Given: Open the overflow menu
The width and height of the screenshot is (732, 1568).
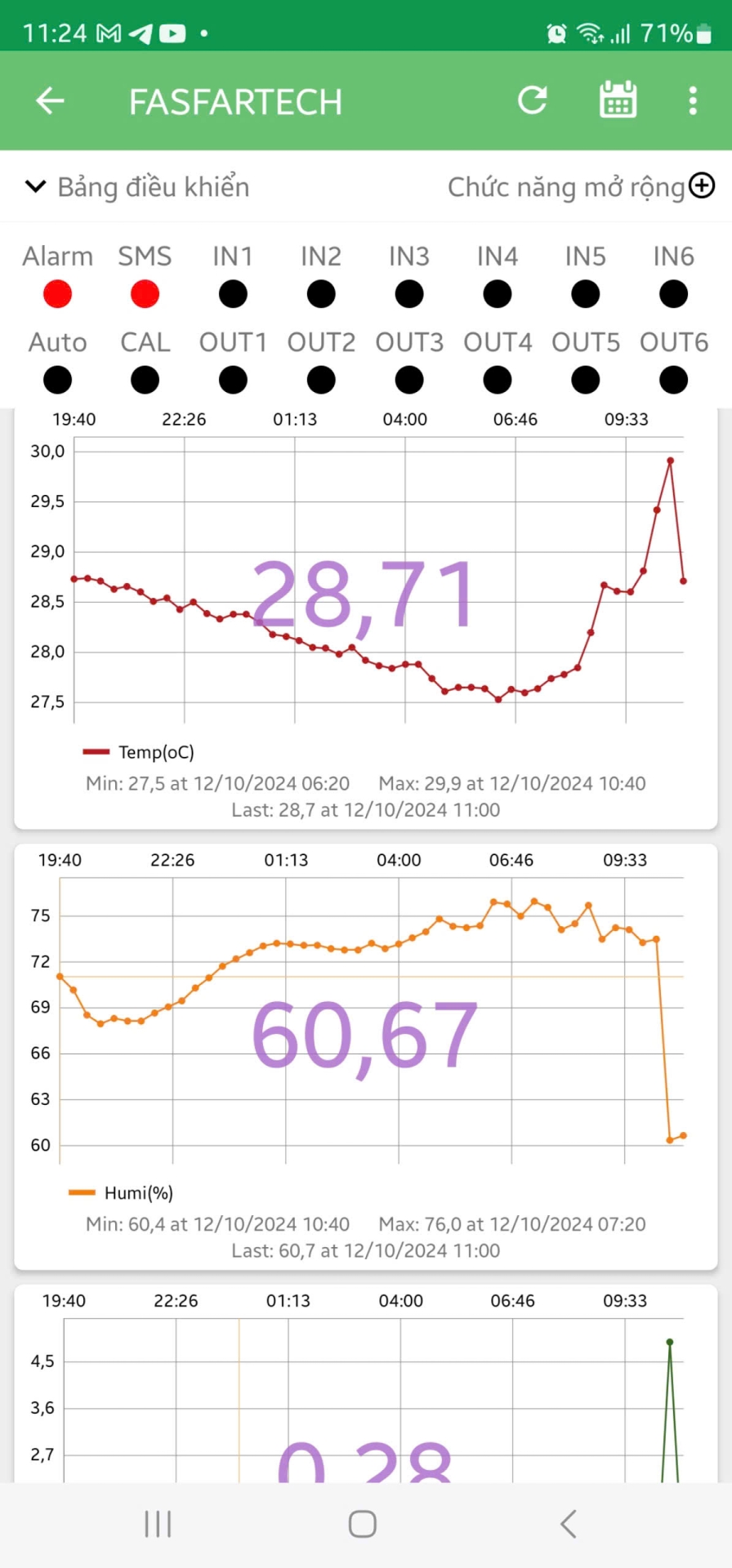Looking at the screenshot, I should [693, 101].
